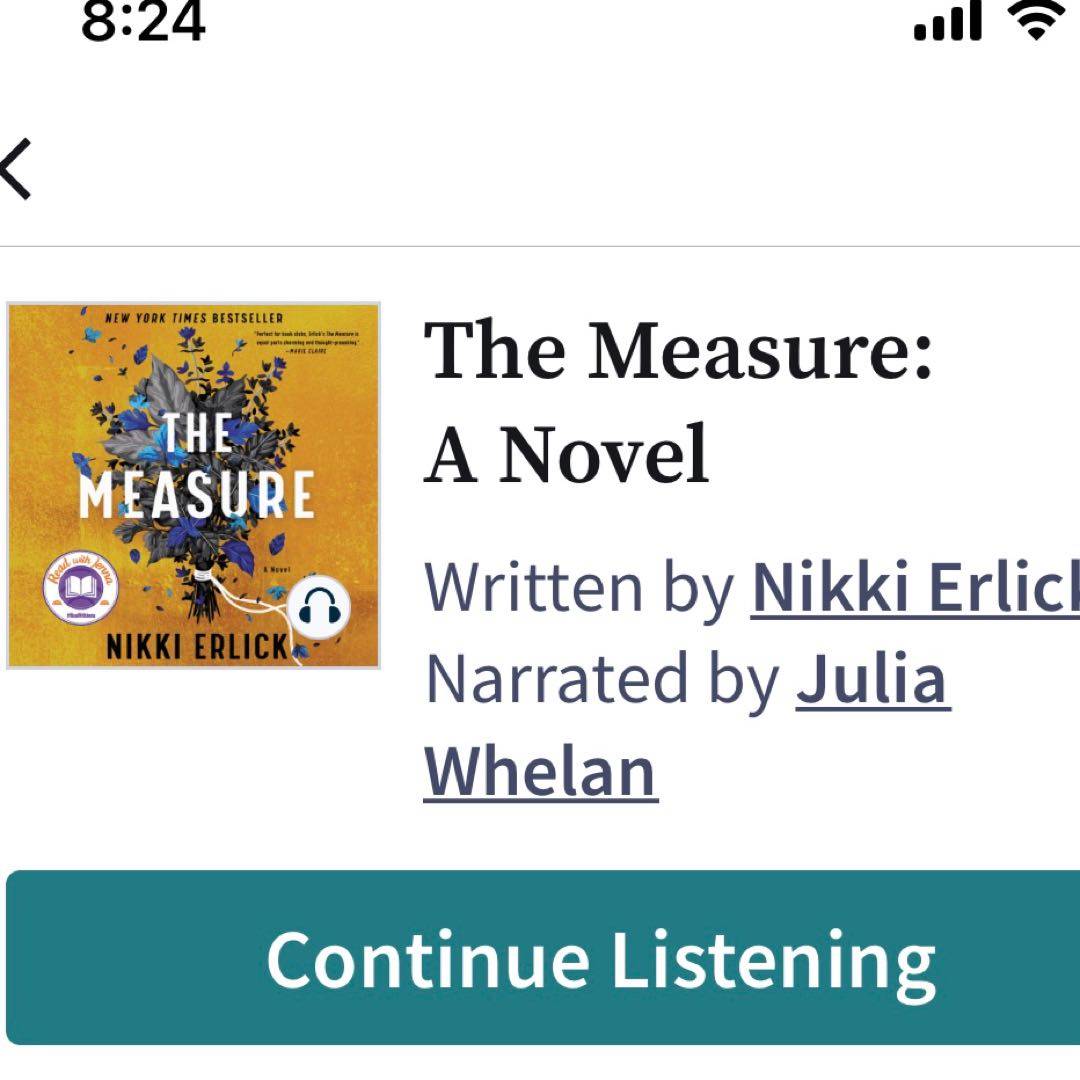1080x1080 pixels.
Task: Open The Measure cover art
Action: click(194, 486)
